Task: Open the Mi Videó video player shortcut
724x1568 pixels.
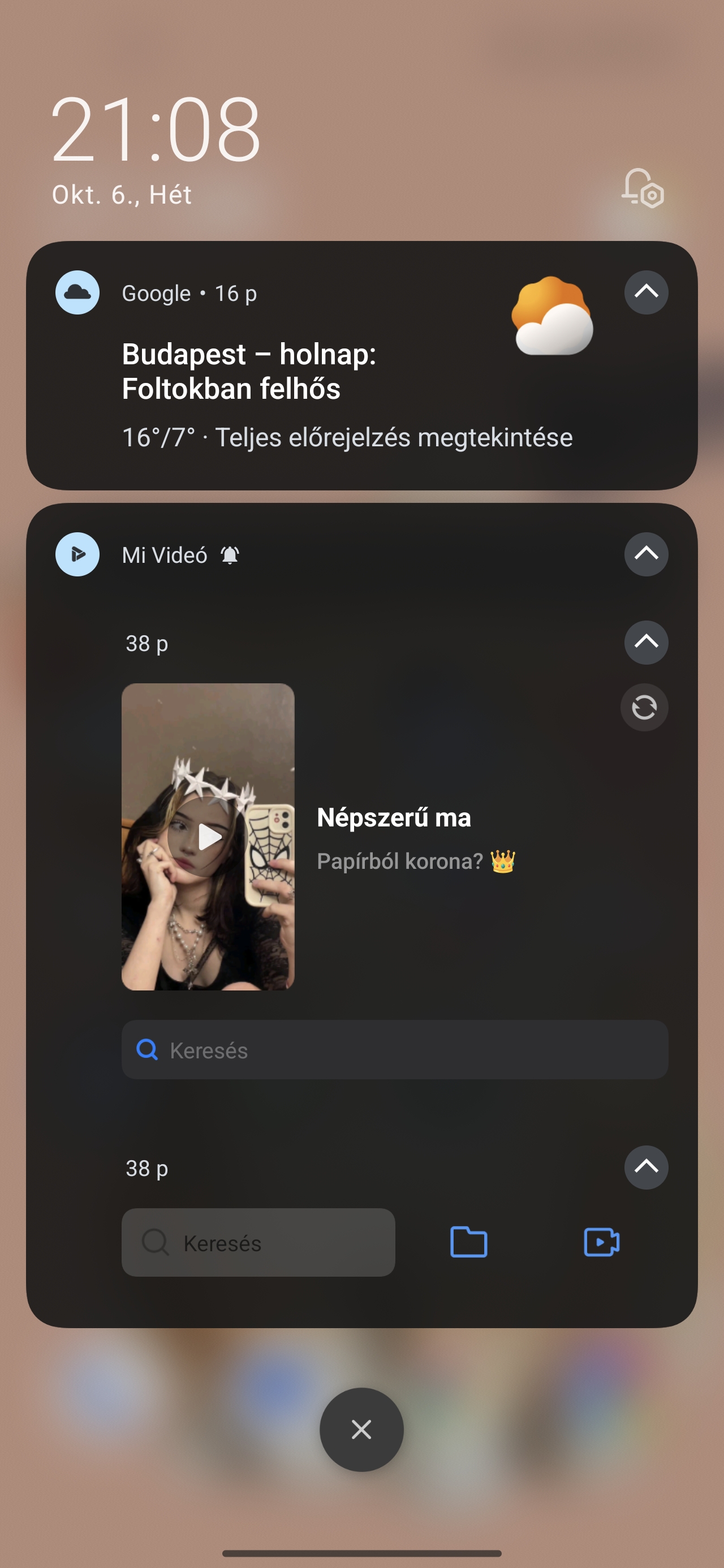Action: pyautogui.click(x=602, y=1242)
